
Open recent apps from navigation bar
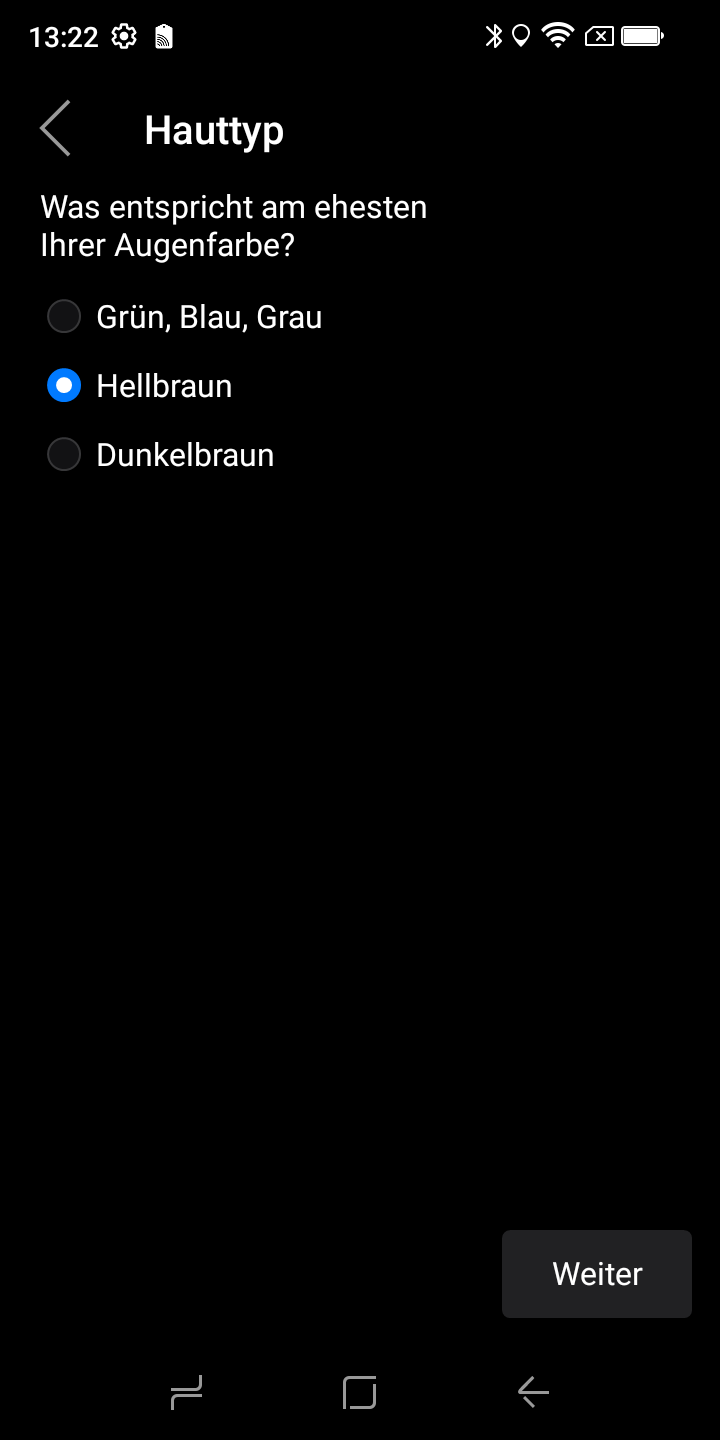[187, 1392]
